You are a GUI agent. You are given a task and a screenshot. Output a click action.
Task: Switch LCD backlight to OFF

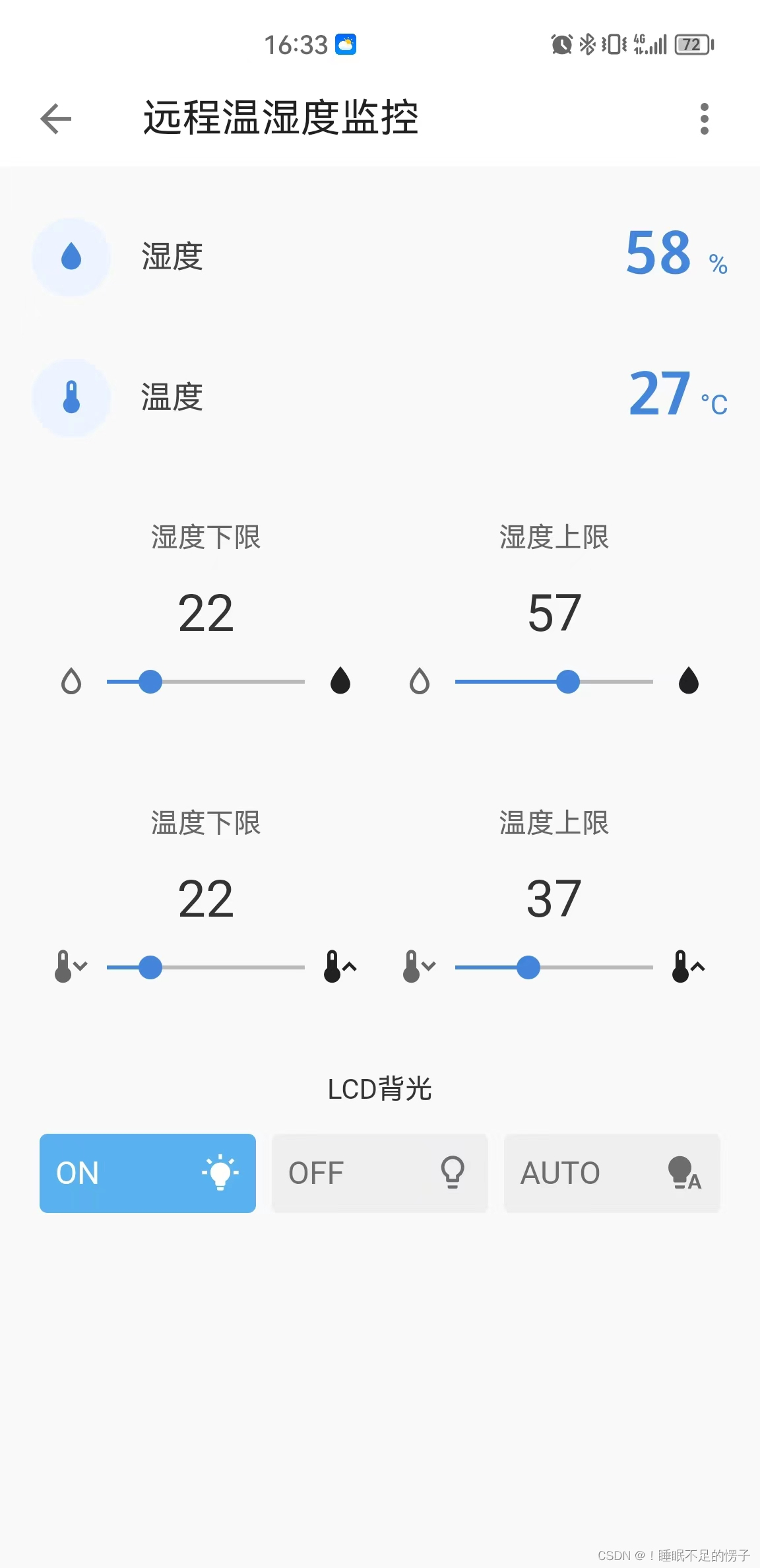pyautogui.click(x=380, y=1173)
